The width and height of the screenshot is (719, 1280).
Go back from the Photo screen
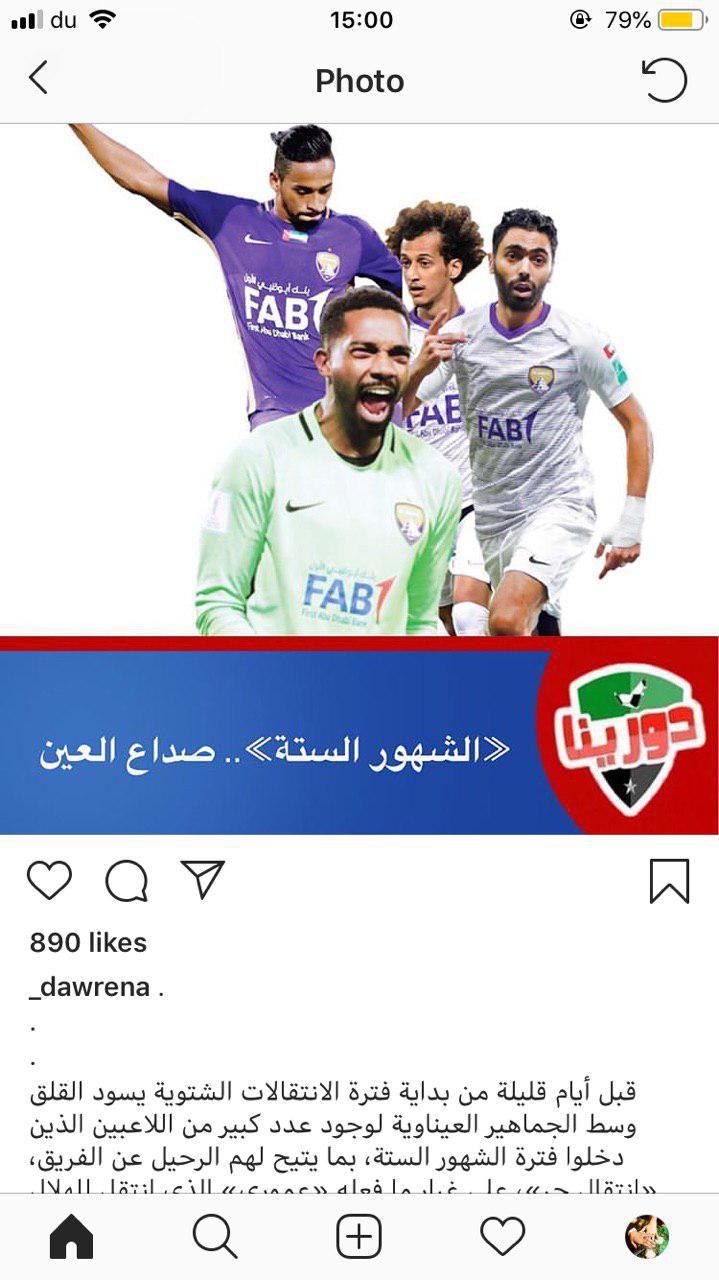[38, 78]
